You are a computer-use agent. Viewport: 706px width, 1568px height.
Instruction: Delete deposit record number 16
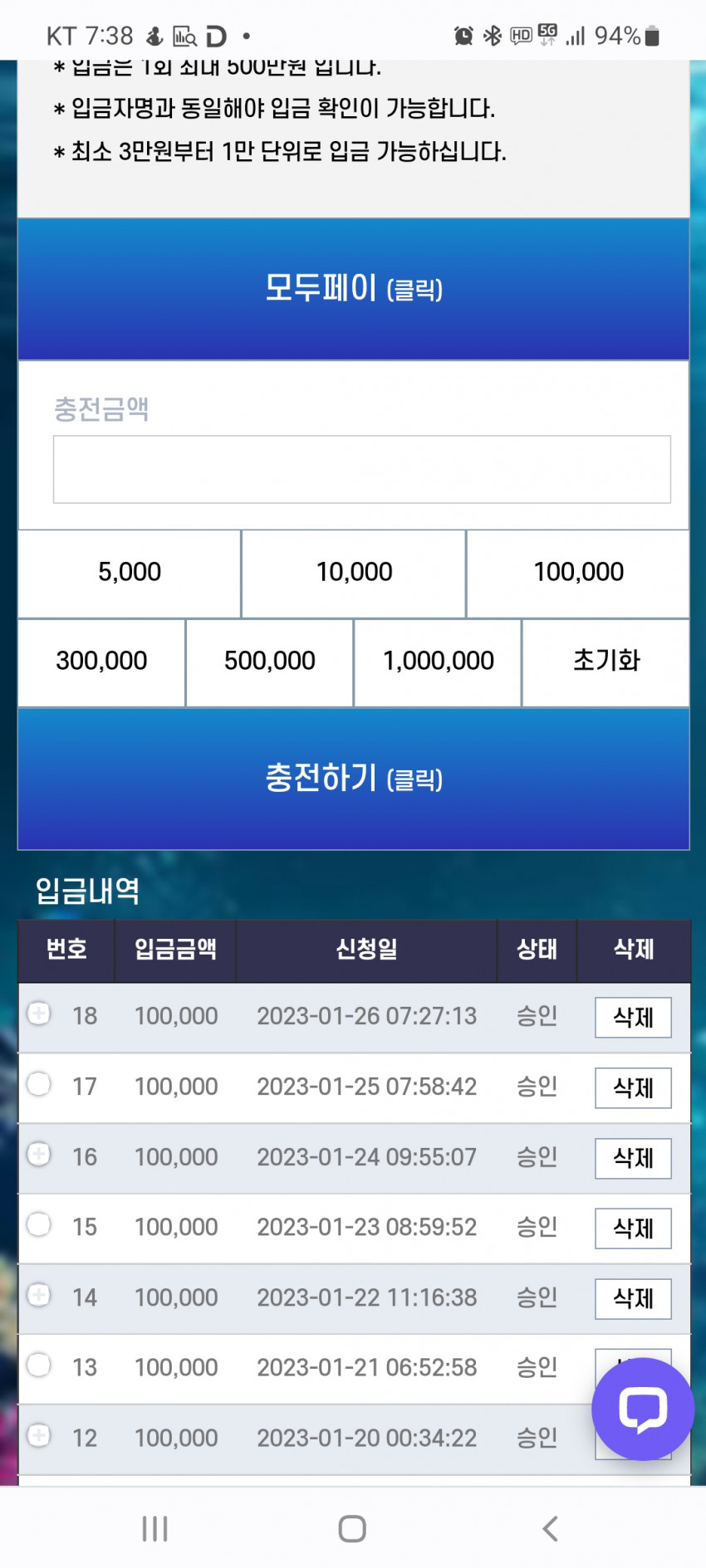pyautogui.click(x=633, y=1158)
